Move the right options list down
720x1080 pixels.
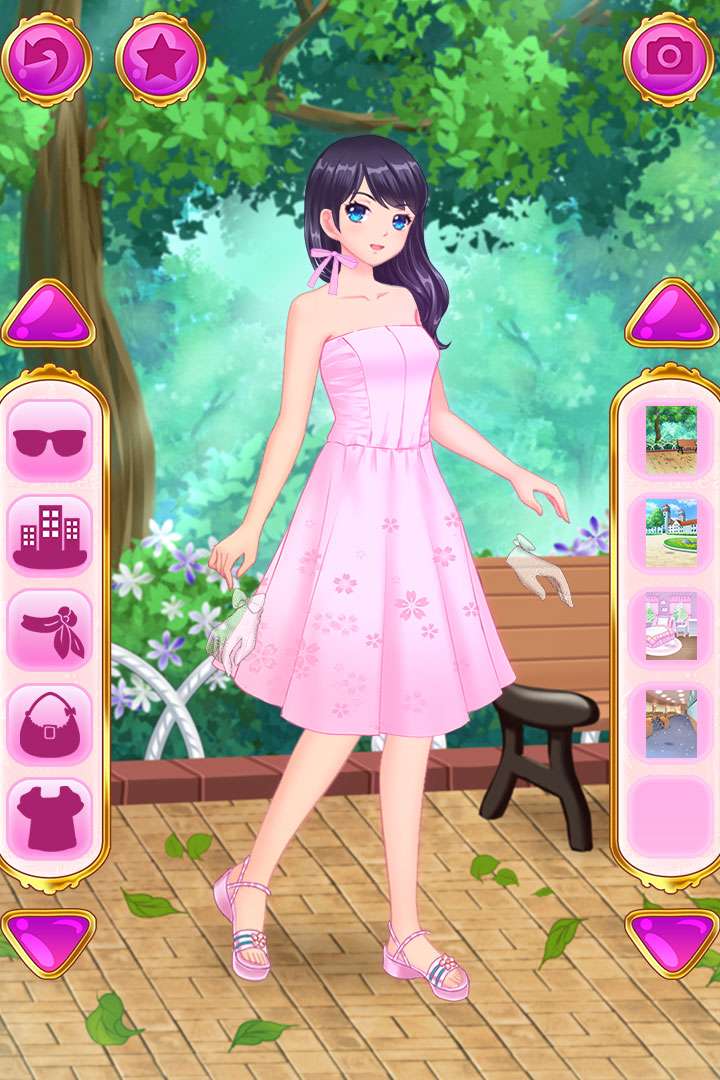pos(672,940)
